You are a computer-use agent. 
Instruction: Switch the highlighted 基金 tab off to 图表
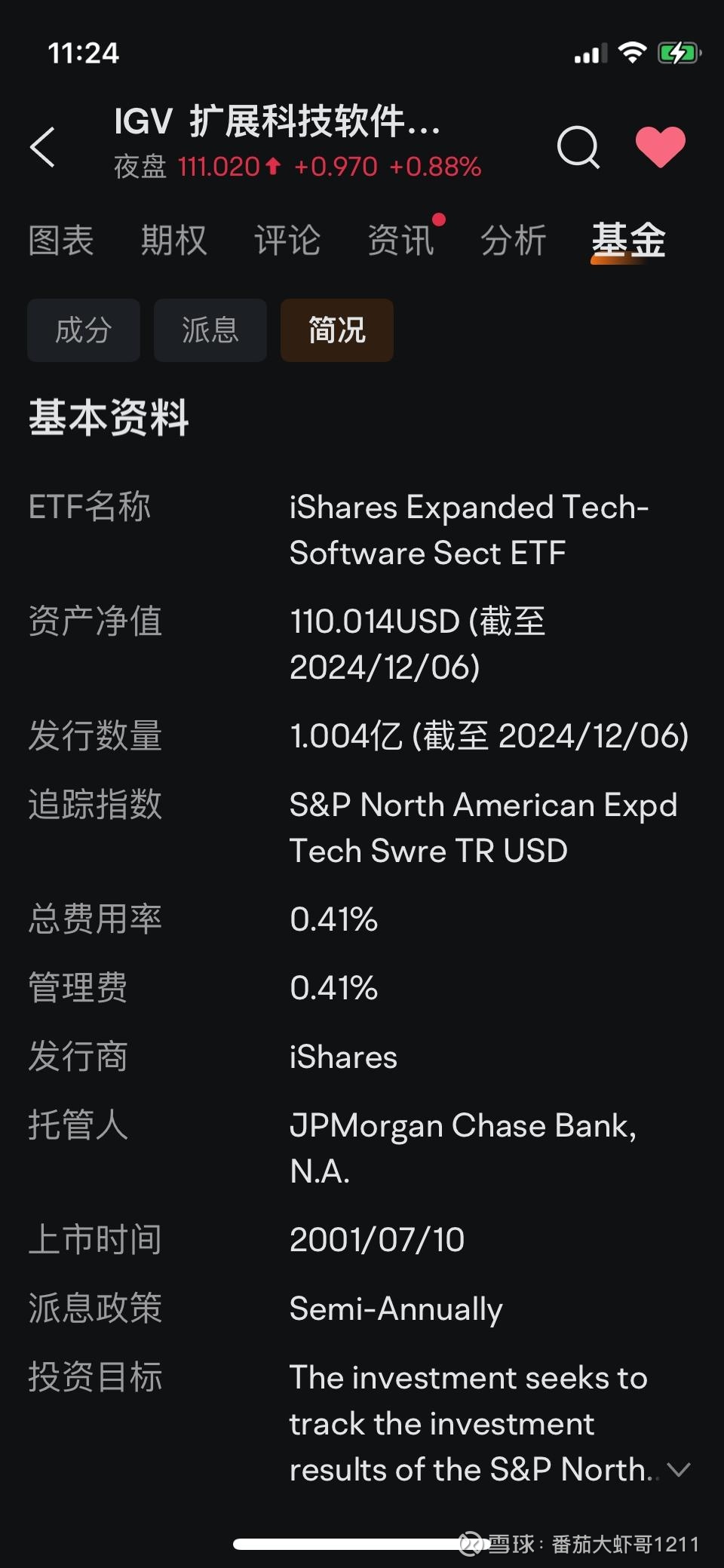(61, 240)
